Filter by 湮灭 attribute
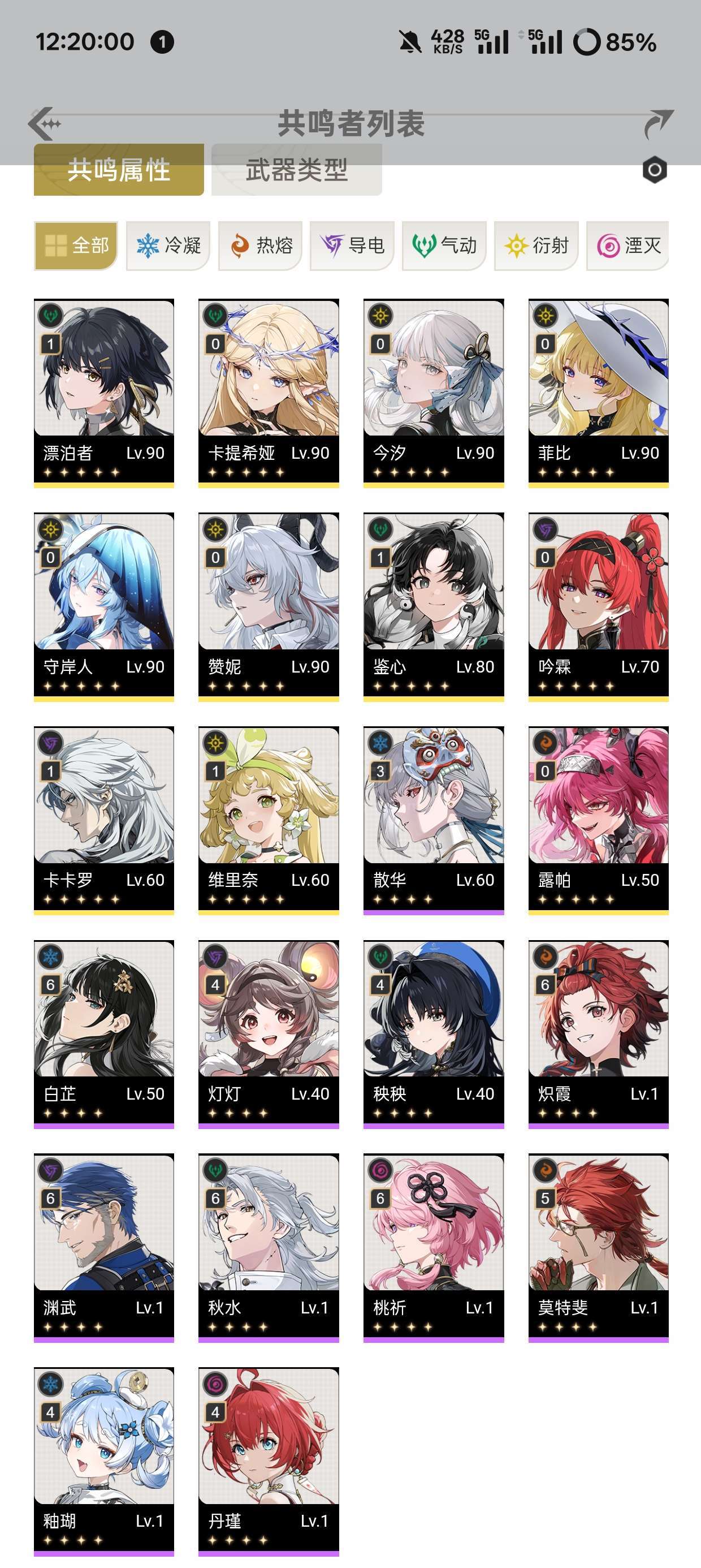The width and height of the screenshot is (701, 1568). tap(628, 246)
